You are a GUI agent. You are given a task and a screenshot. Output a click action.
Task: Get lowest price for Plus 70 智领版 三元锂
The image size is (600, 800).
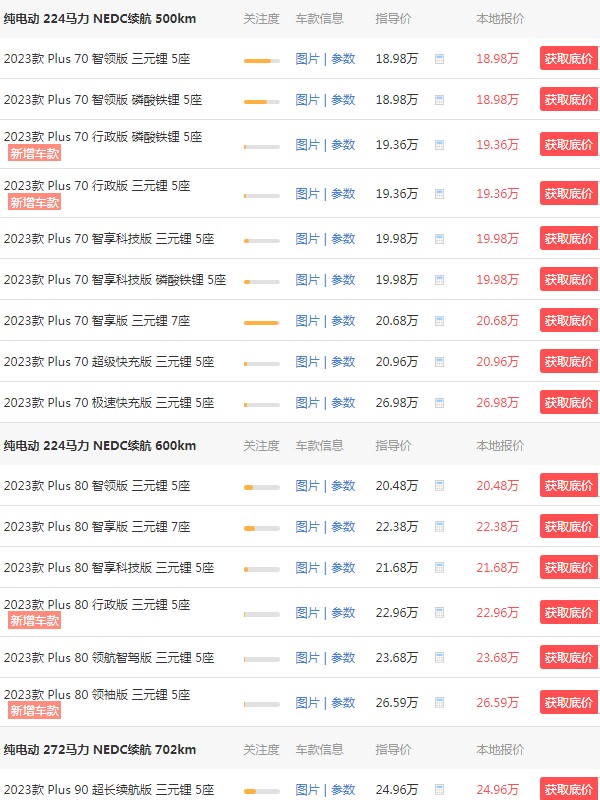pyautogui.click(x=568, y=59)
